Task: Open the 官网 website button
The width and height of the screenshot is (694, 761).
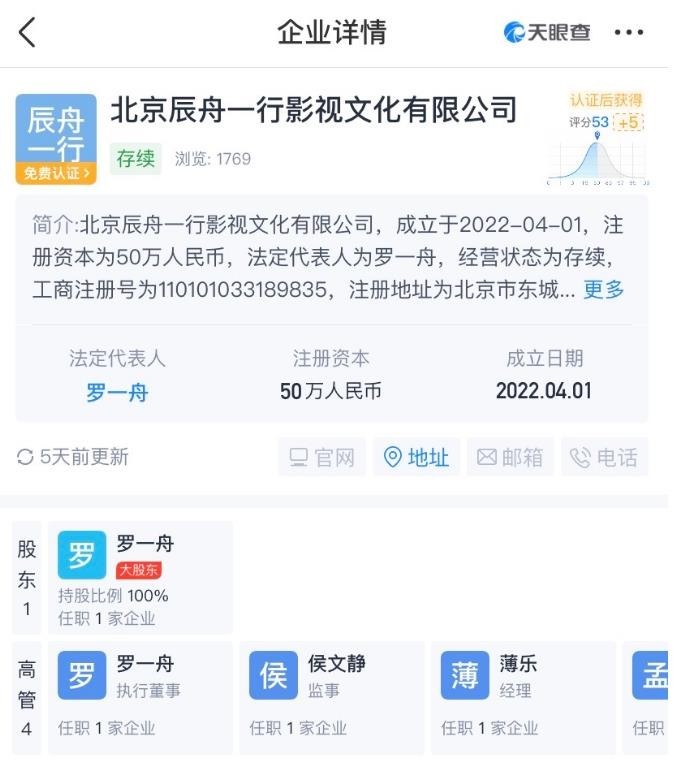Action: pyautogui.click(x=322, y=458)
